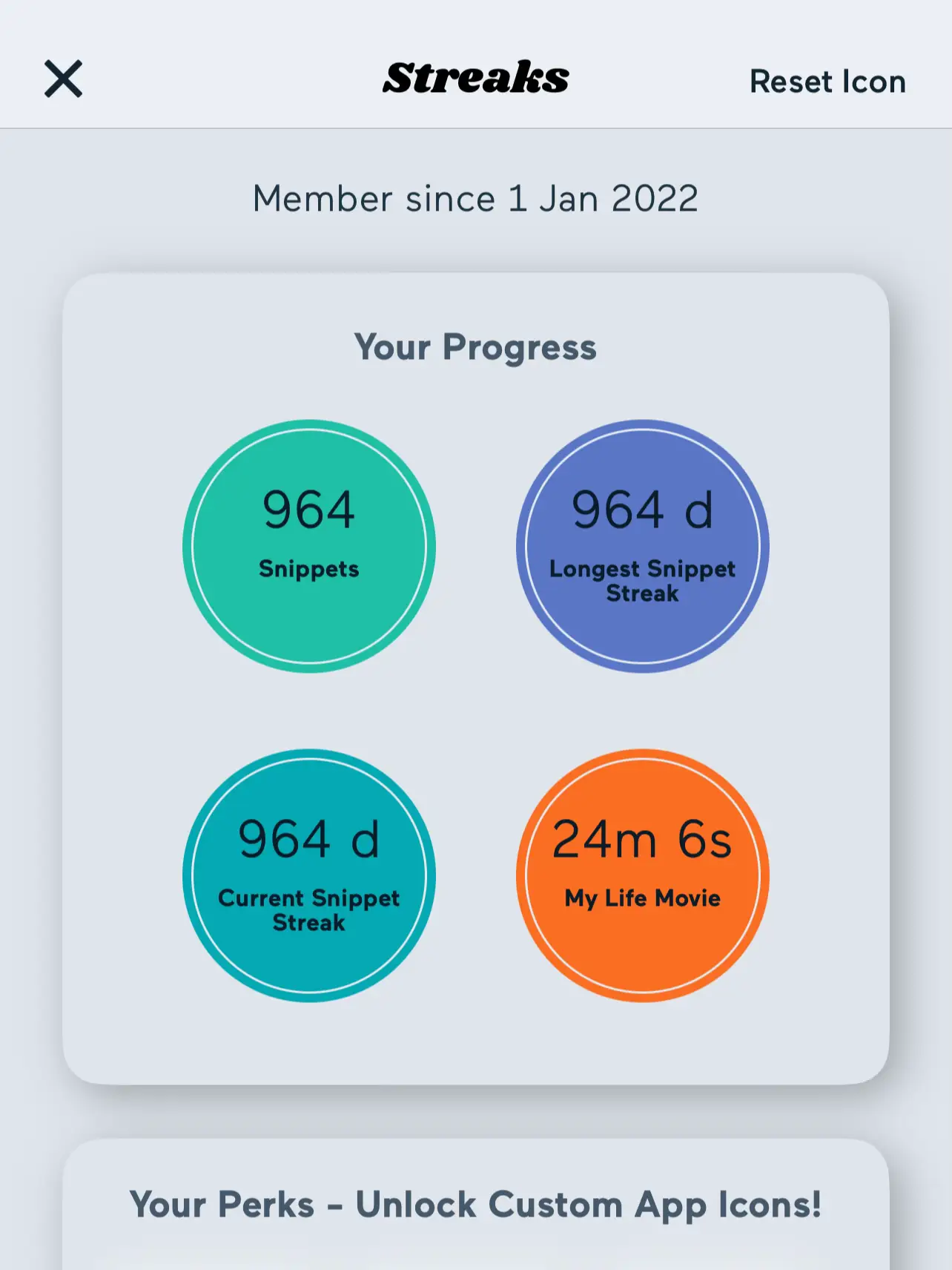The width and height of the screenshot is (952, 1270).
Task: Tap Reset Icon in the header
Action: click(x=827, y=82)
